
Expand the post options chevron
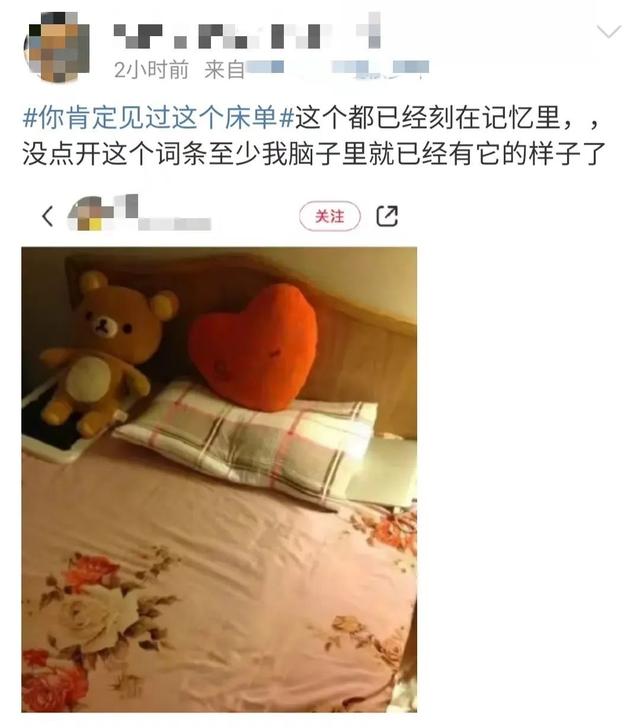(x=608, y=32)
